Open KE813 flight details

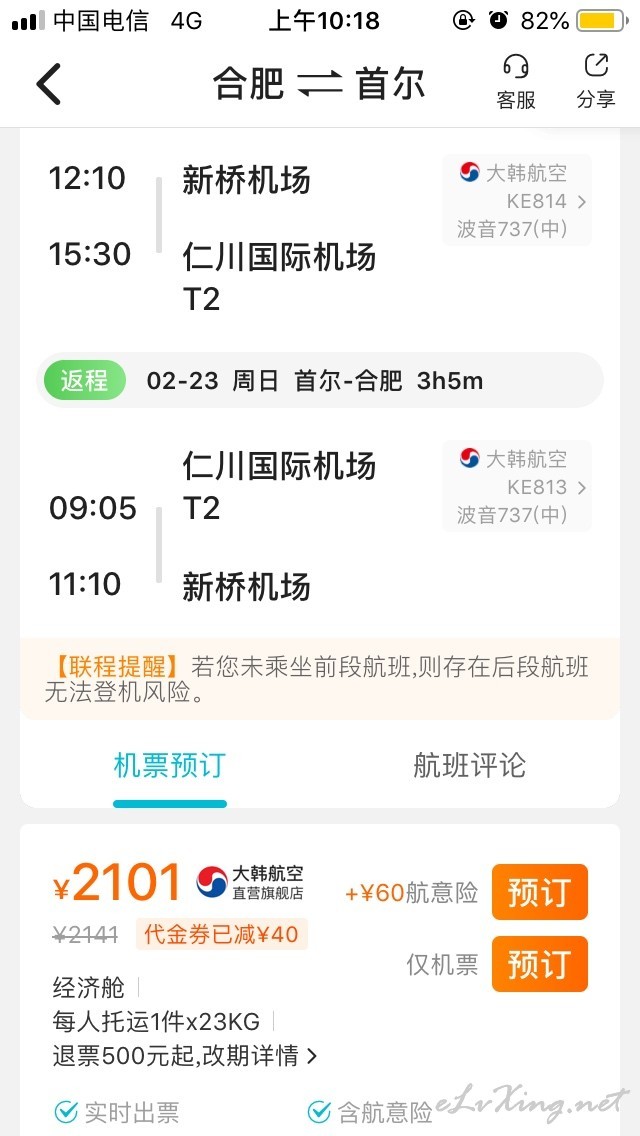(x=517, y=486)
